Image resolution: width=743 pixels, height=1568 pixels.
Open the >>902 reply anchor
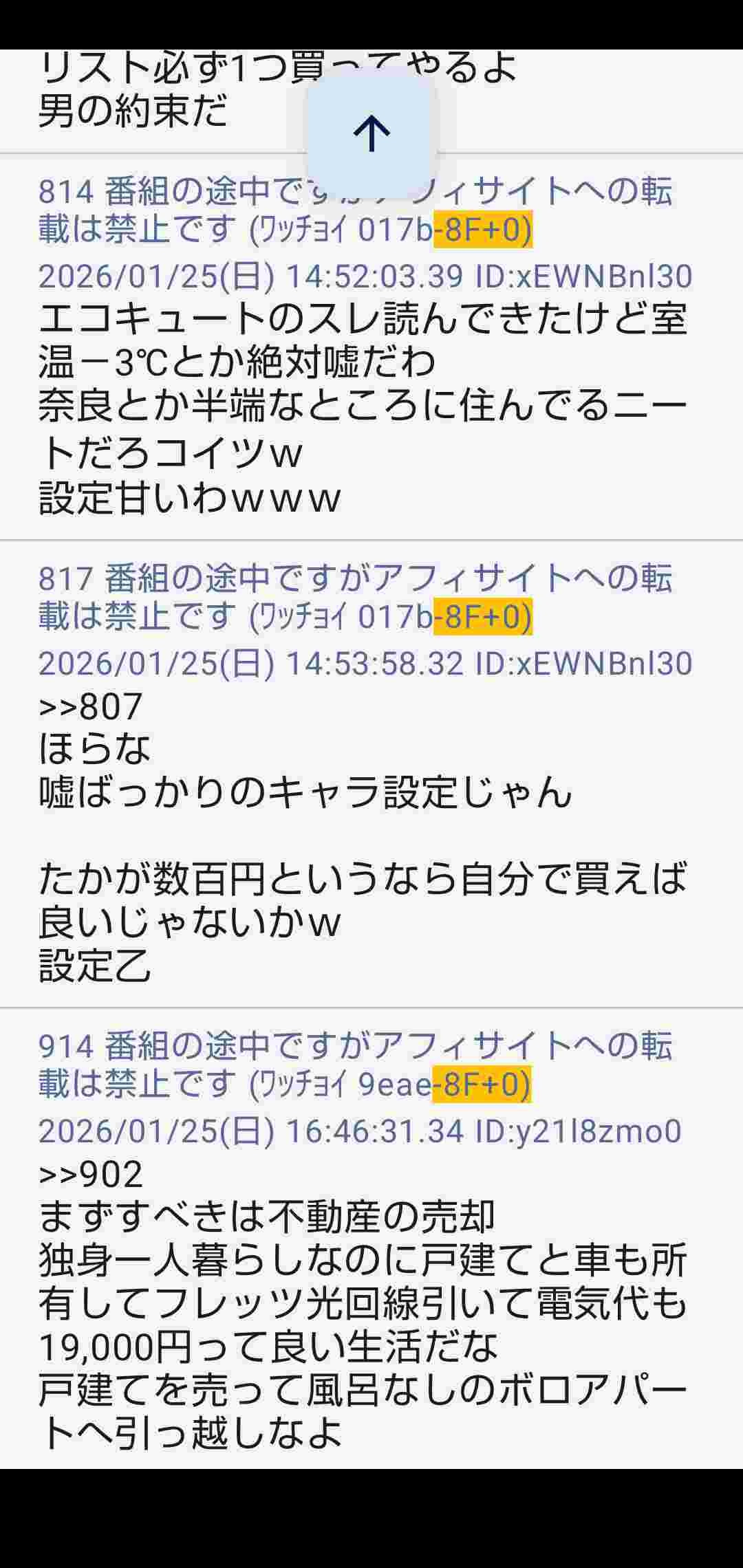point(91,1174)
